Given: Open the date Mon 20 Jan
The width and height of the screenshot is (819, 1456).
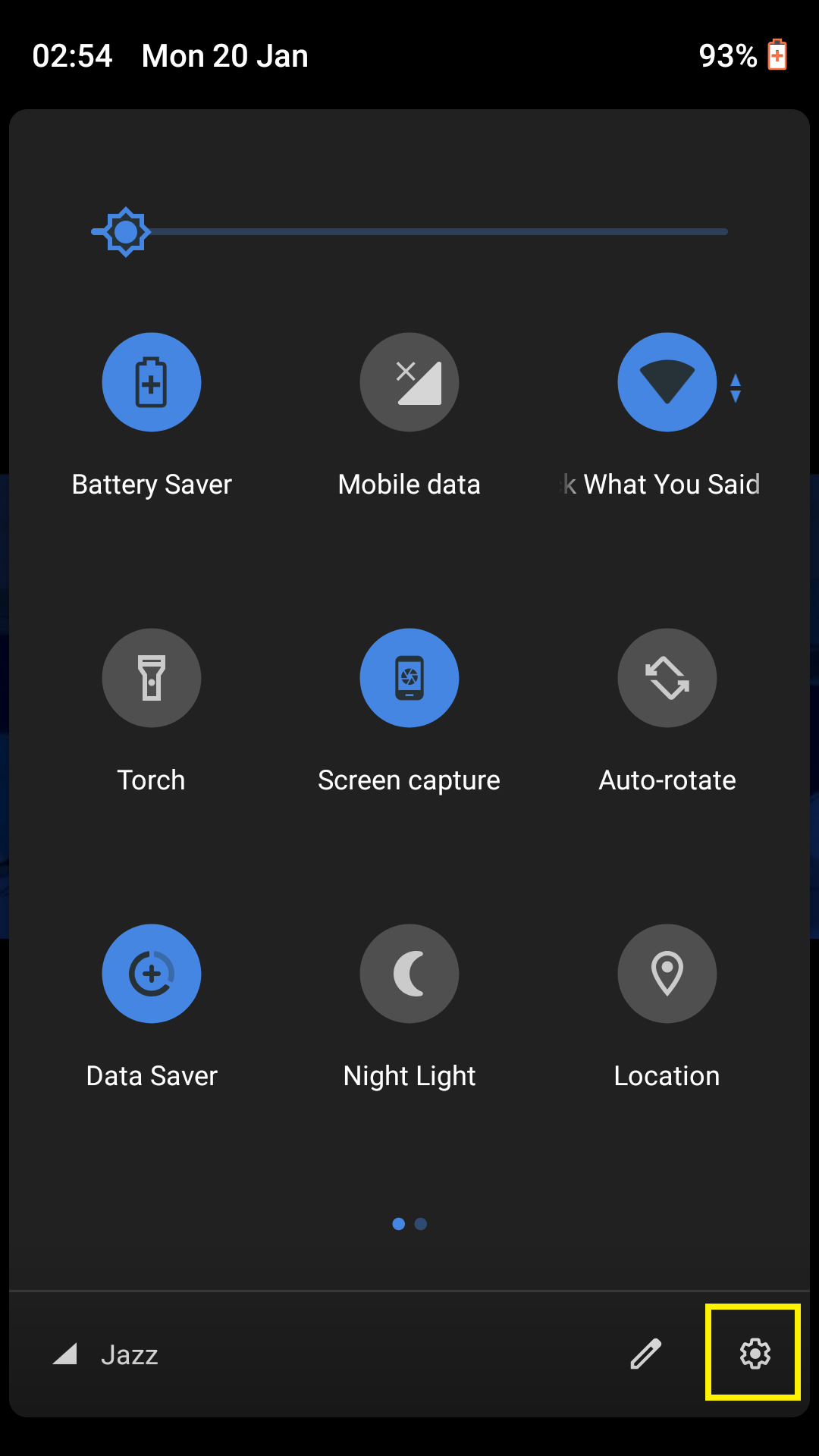Looking at the screenshot, I should [224, 55].
